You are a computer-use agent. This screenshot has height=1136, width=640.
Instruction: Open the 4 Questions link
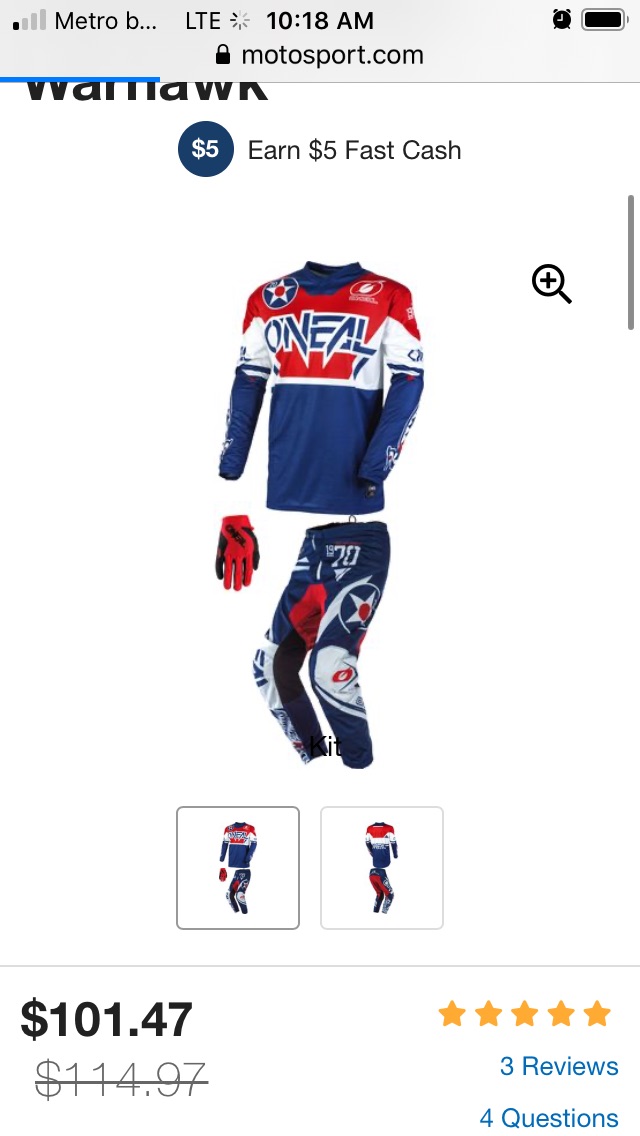549,1117
